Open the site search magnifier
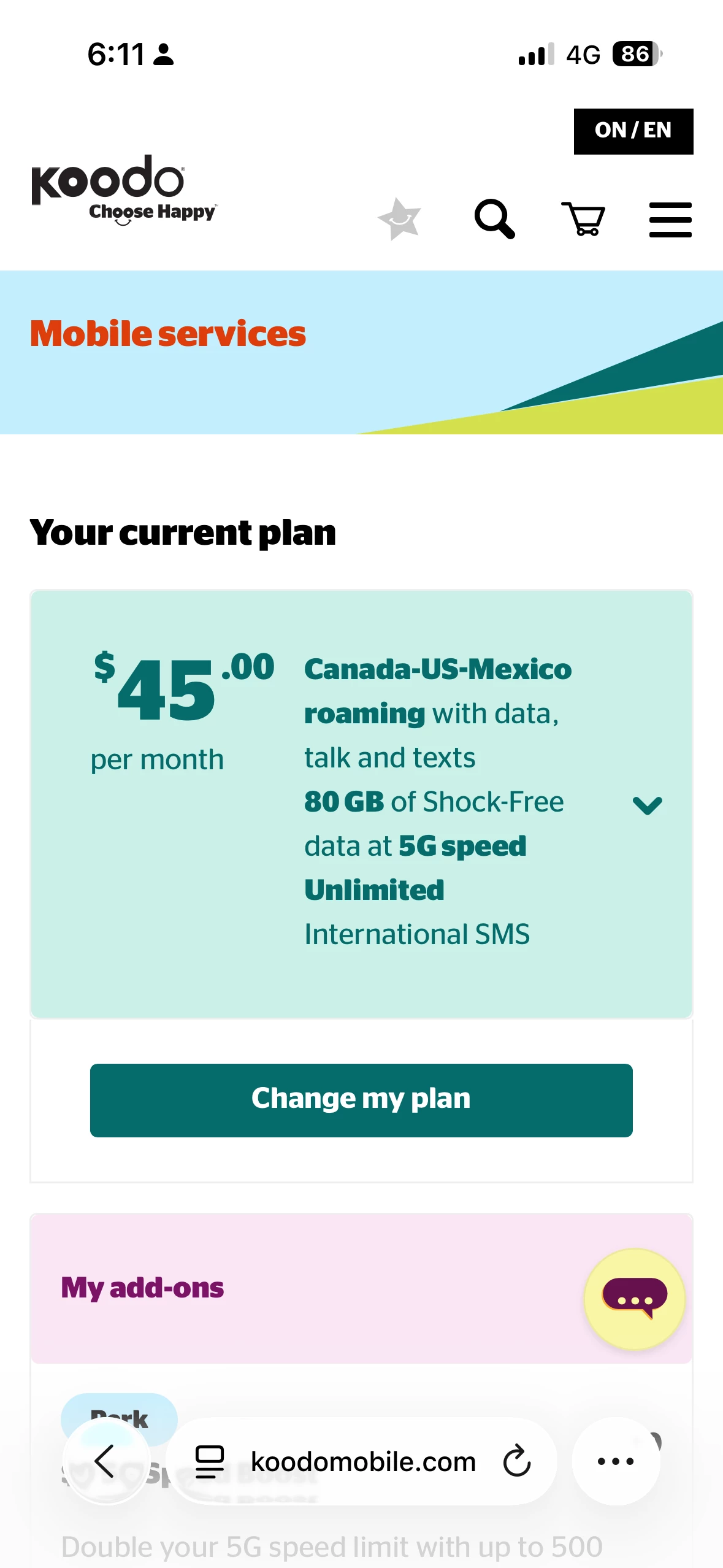The height and width of the screenshot is (1568, 723). (x=494, y=219)
